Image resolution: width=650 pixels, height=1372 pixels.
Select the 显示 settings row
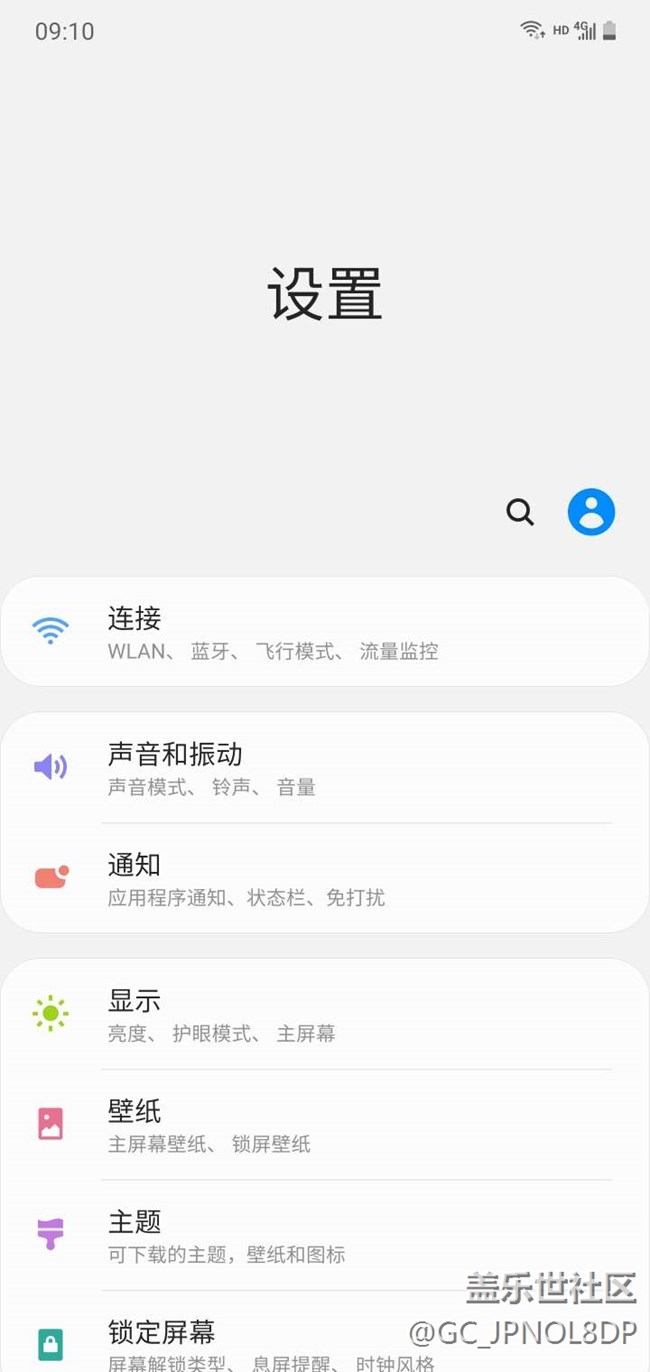(325, 1014)
